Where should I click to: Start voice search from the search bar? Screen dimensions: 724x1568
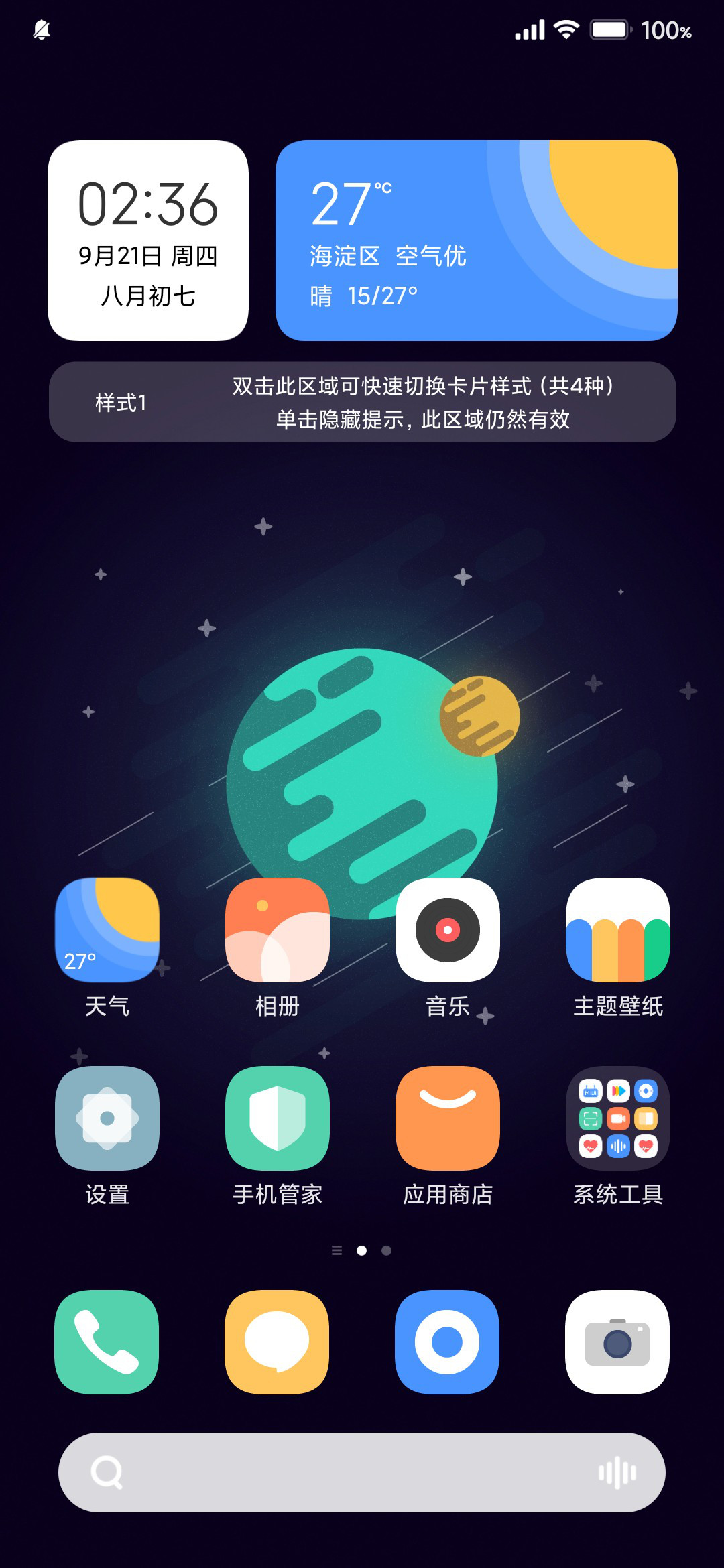(617, 1472)
